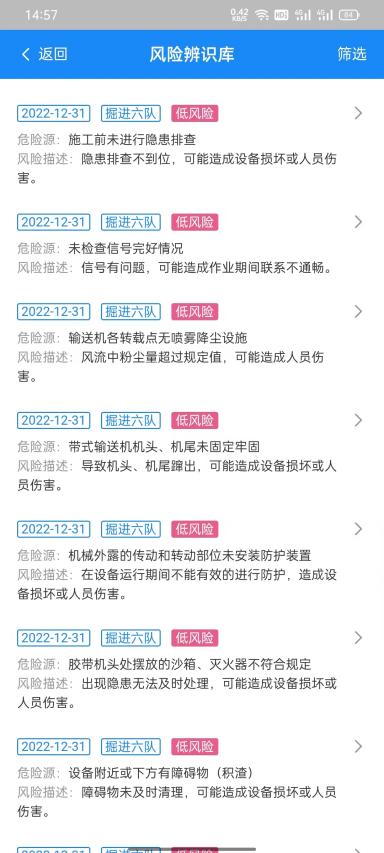The image size is (384, 853).
Task: Open the entry 机械外露的传动和转动部位未安装防护装置
Action: coord(192,560)
